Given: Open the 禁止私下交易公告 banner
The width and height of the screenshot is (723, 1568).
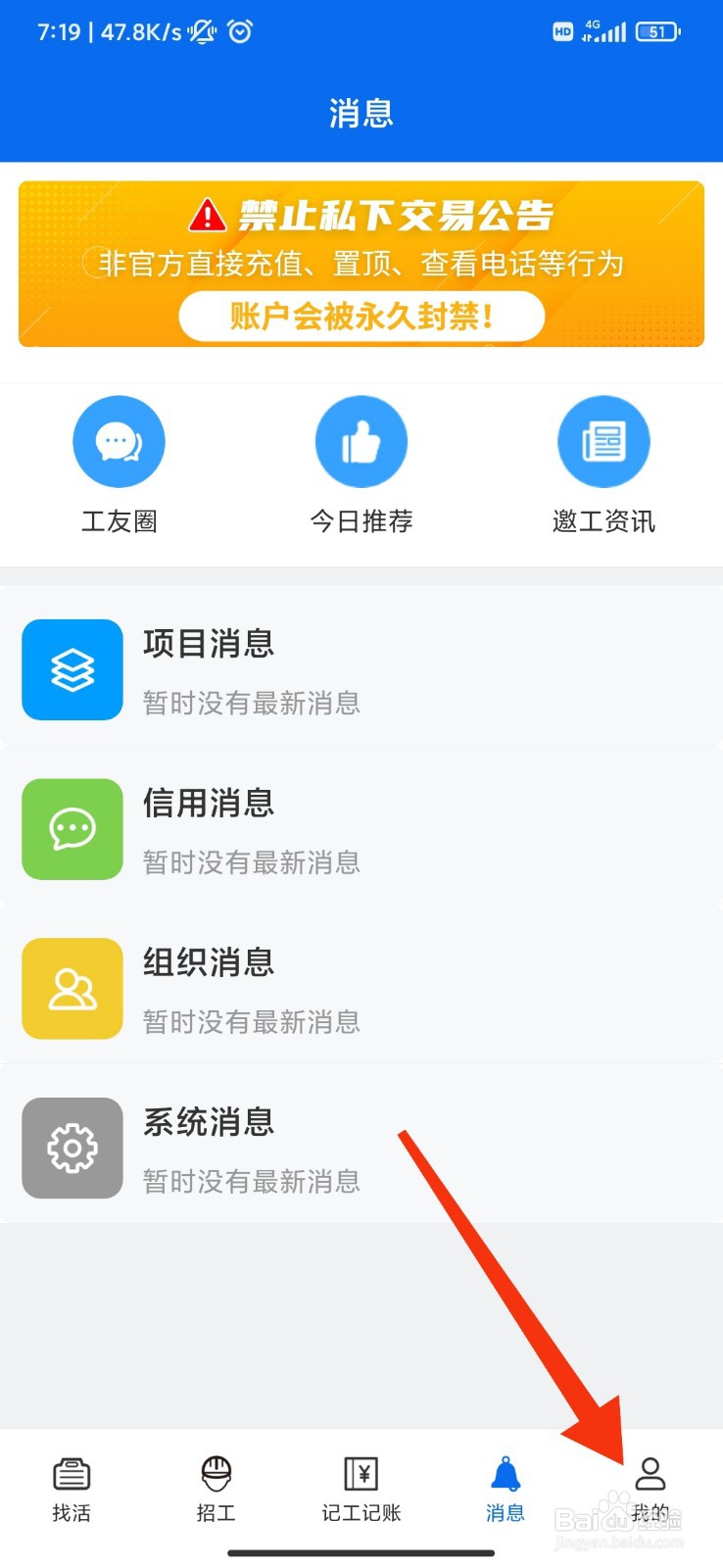Looking at the screenshot, I should 361,264.
